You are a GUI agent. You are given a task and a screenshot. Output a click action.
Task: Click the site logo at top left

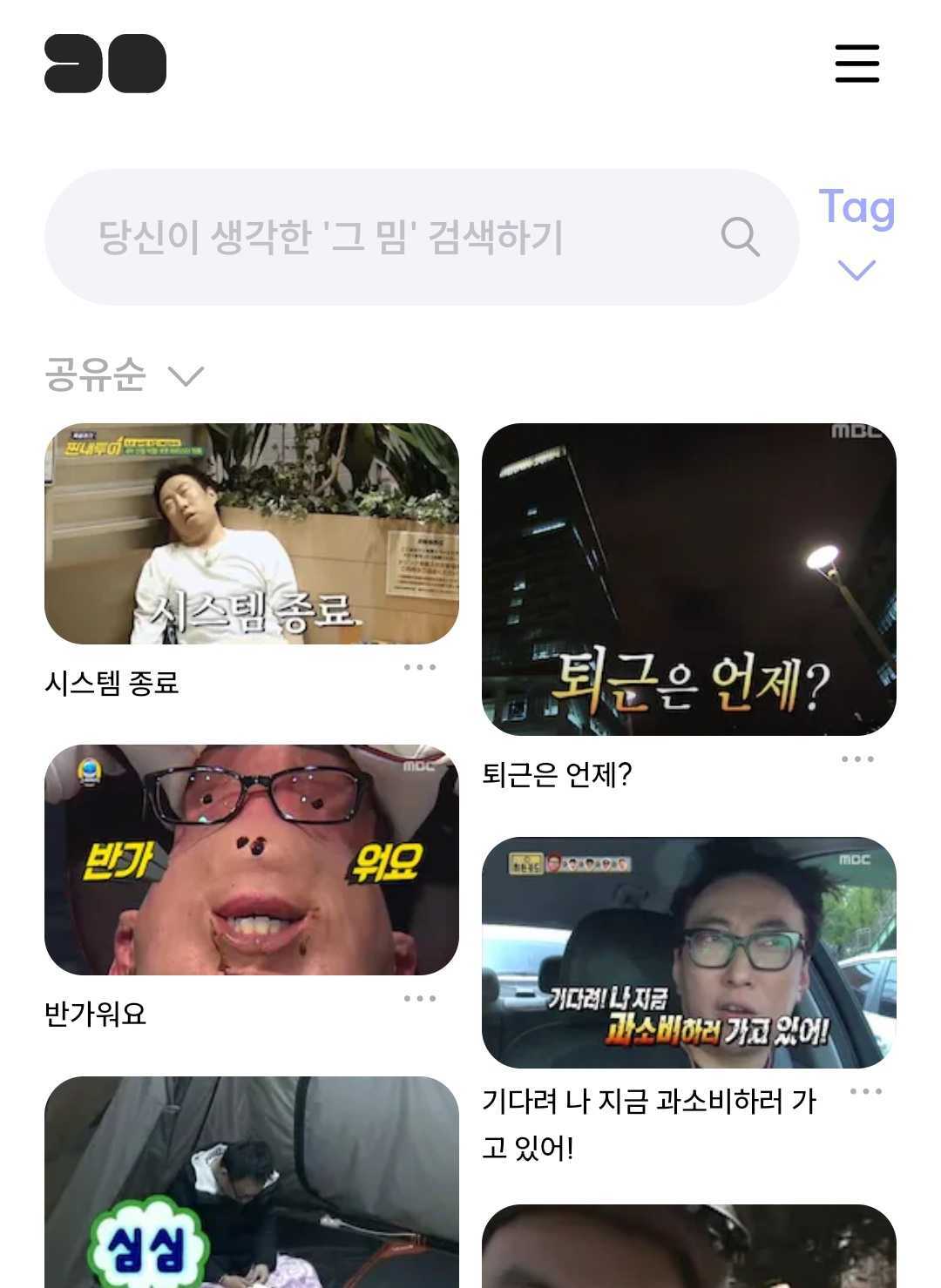click(103, 64)
